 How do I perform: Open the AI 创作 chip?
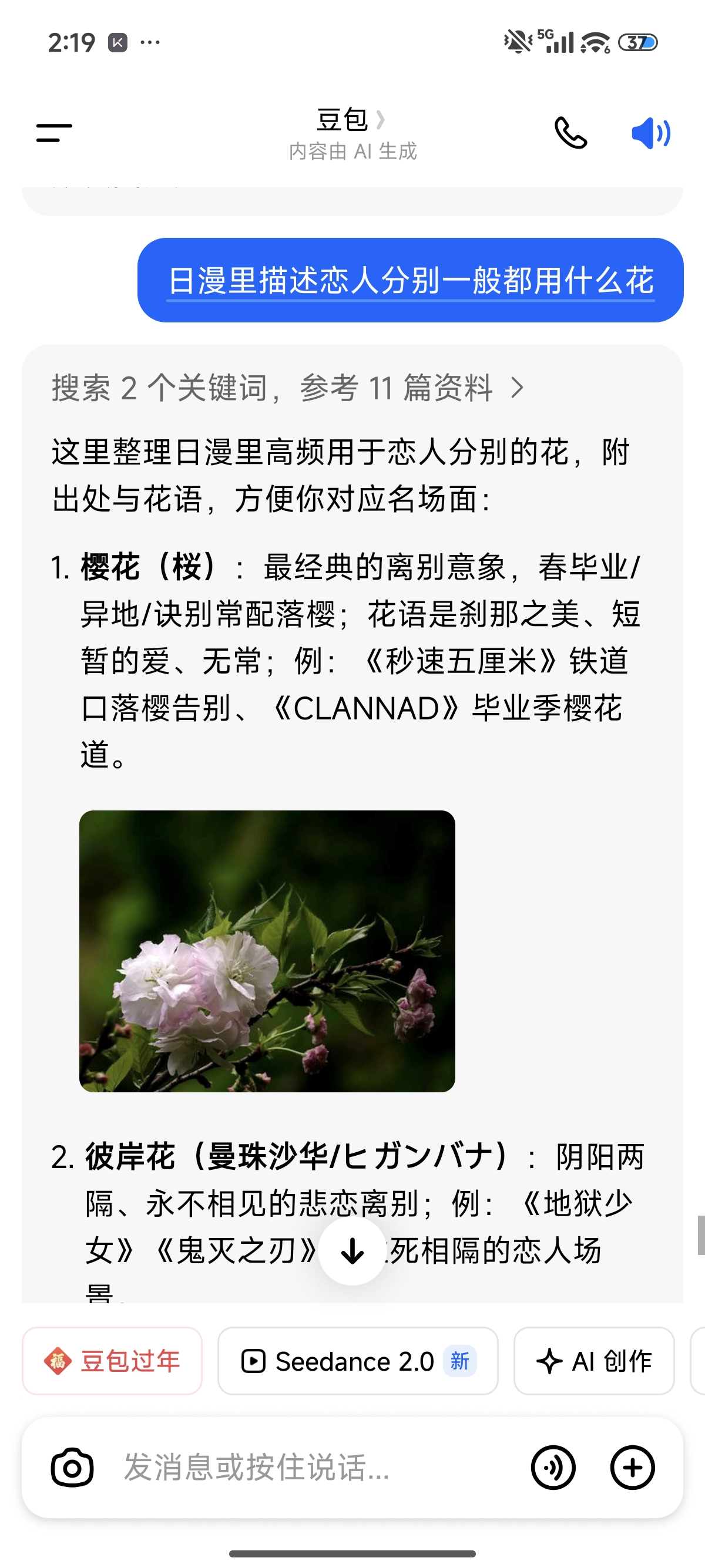point(593,1361)
